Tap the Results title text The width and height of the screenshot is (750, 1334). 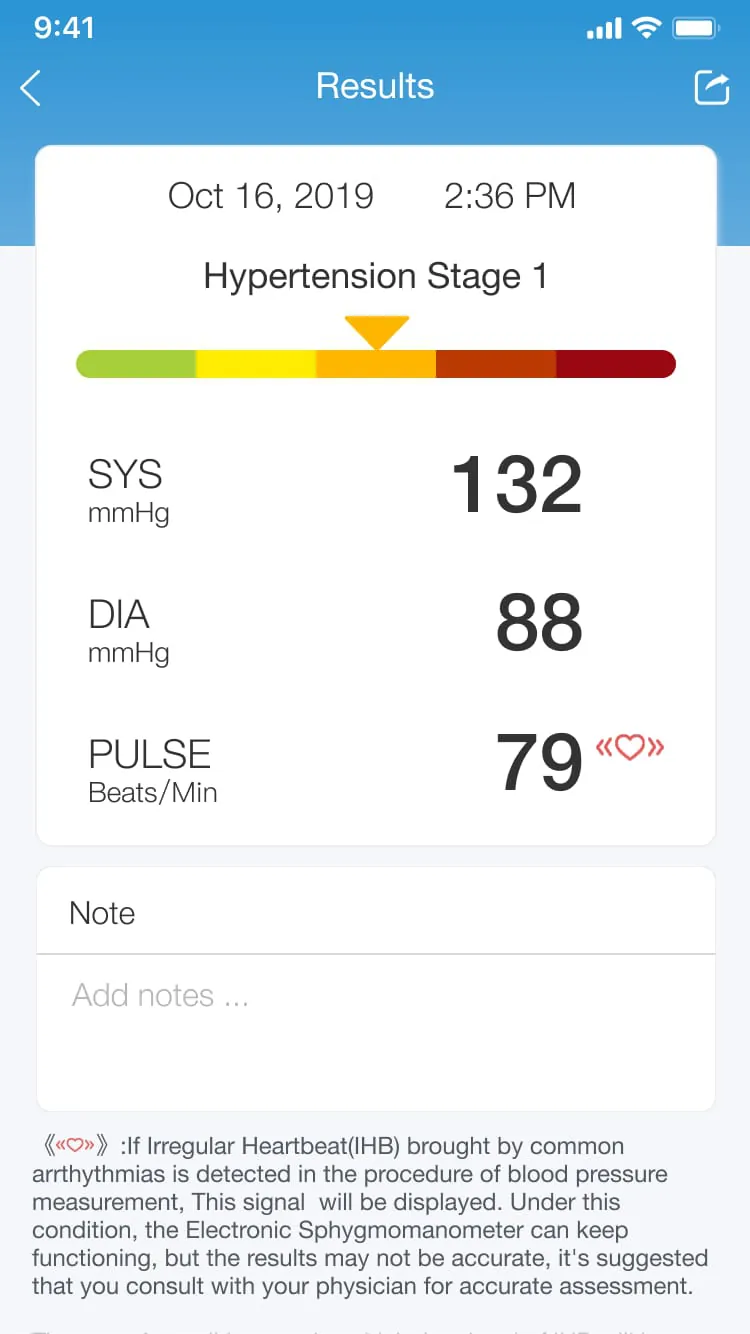[x=375, y=86]
